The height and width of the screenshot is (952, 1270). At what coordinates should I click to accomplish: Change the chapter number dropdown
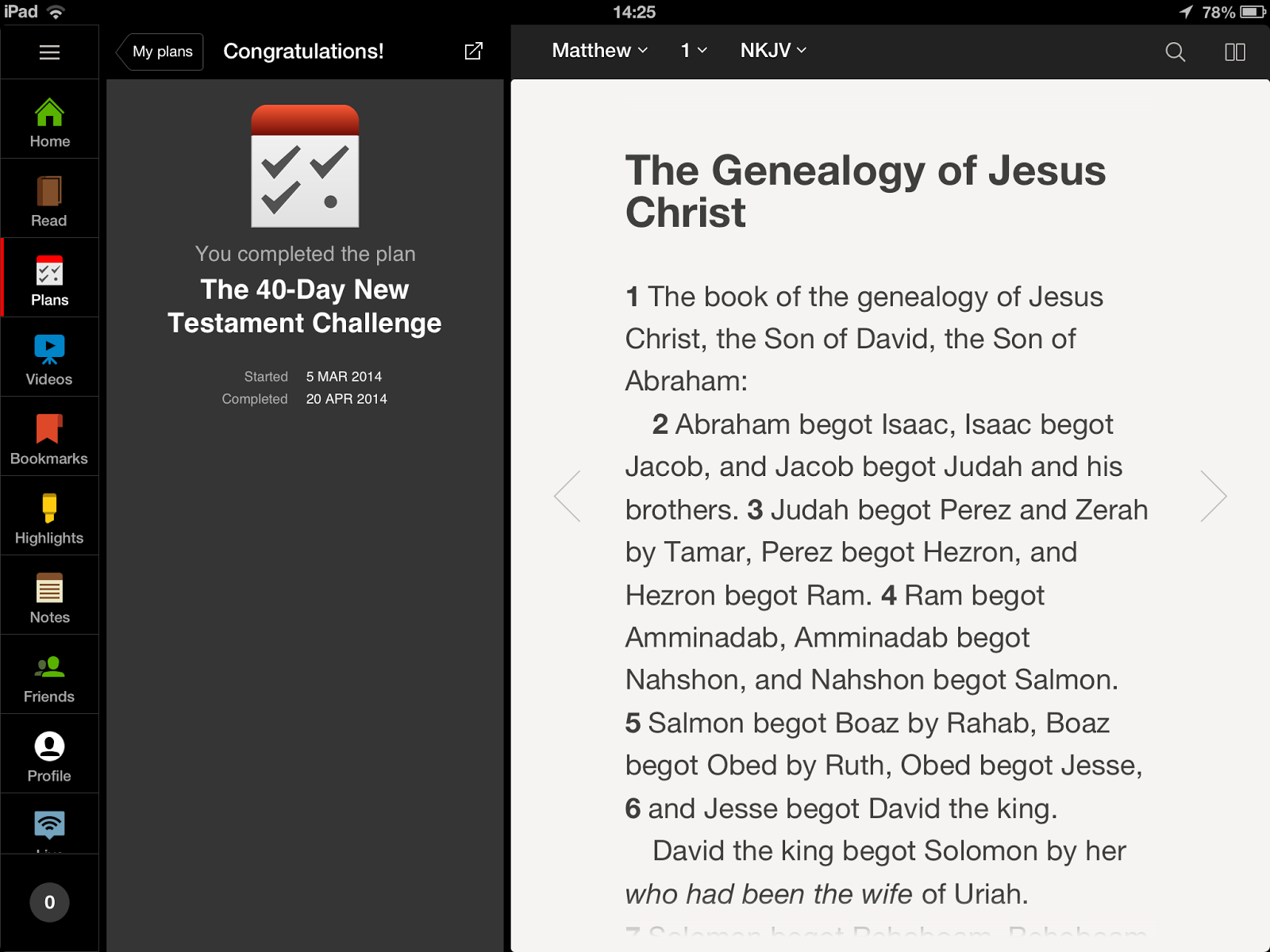[694, 51]
